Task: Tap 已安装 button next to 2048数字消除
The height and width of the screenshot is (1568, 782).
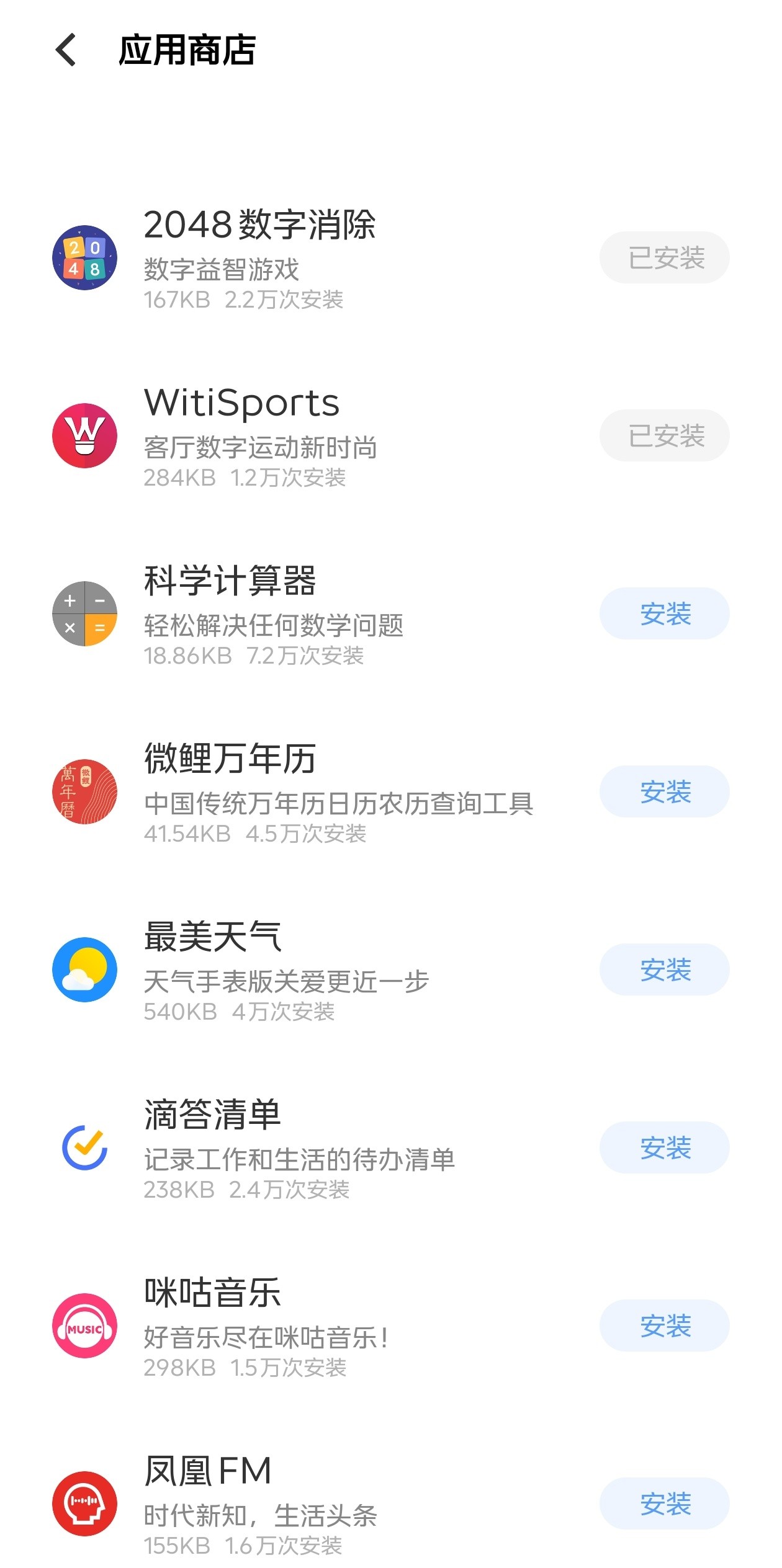Action: point(664,257)
